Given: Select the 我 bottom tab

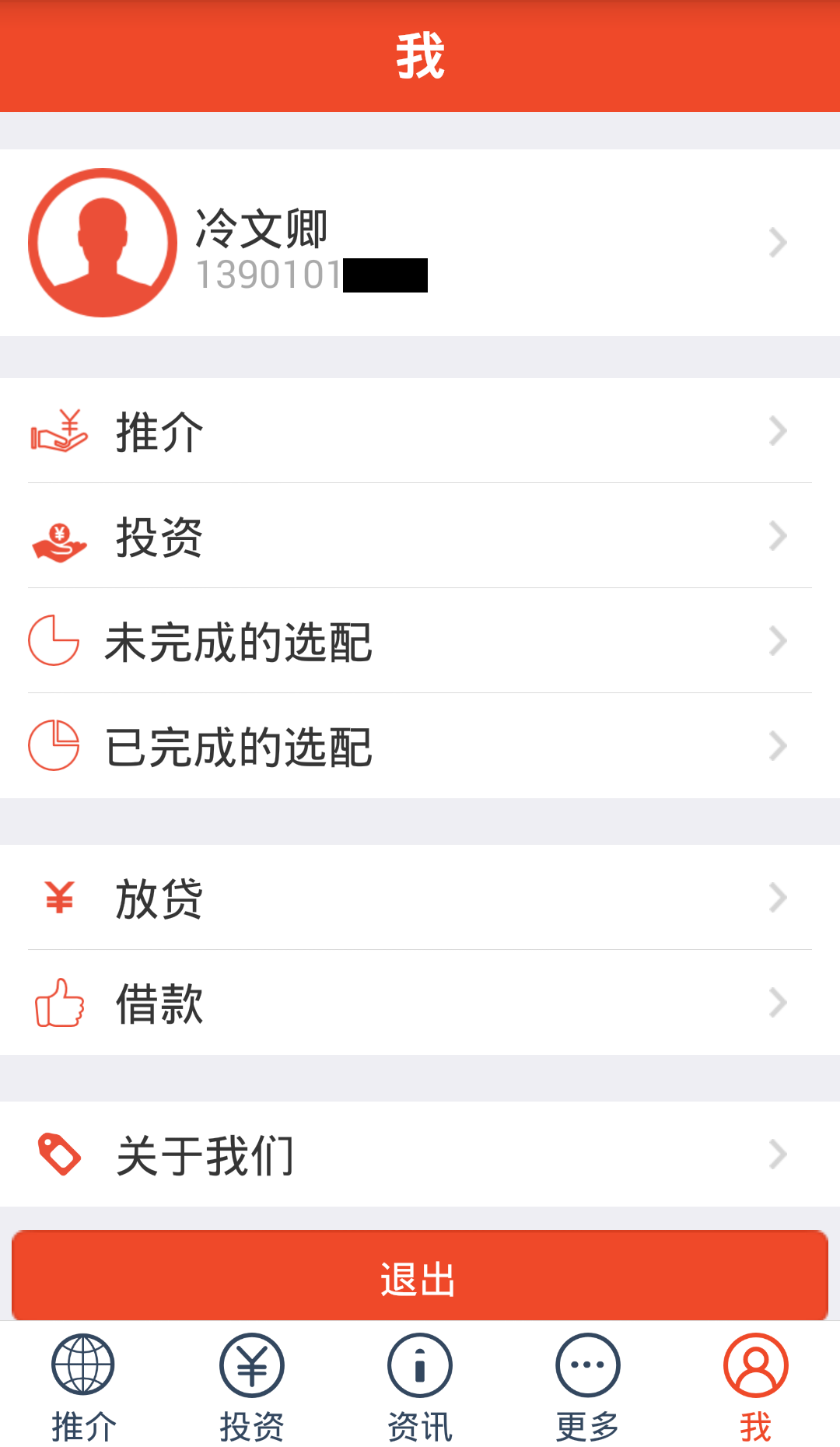Looking at the screenshot, I should coord(755,1386).
